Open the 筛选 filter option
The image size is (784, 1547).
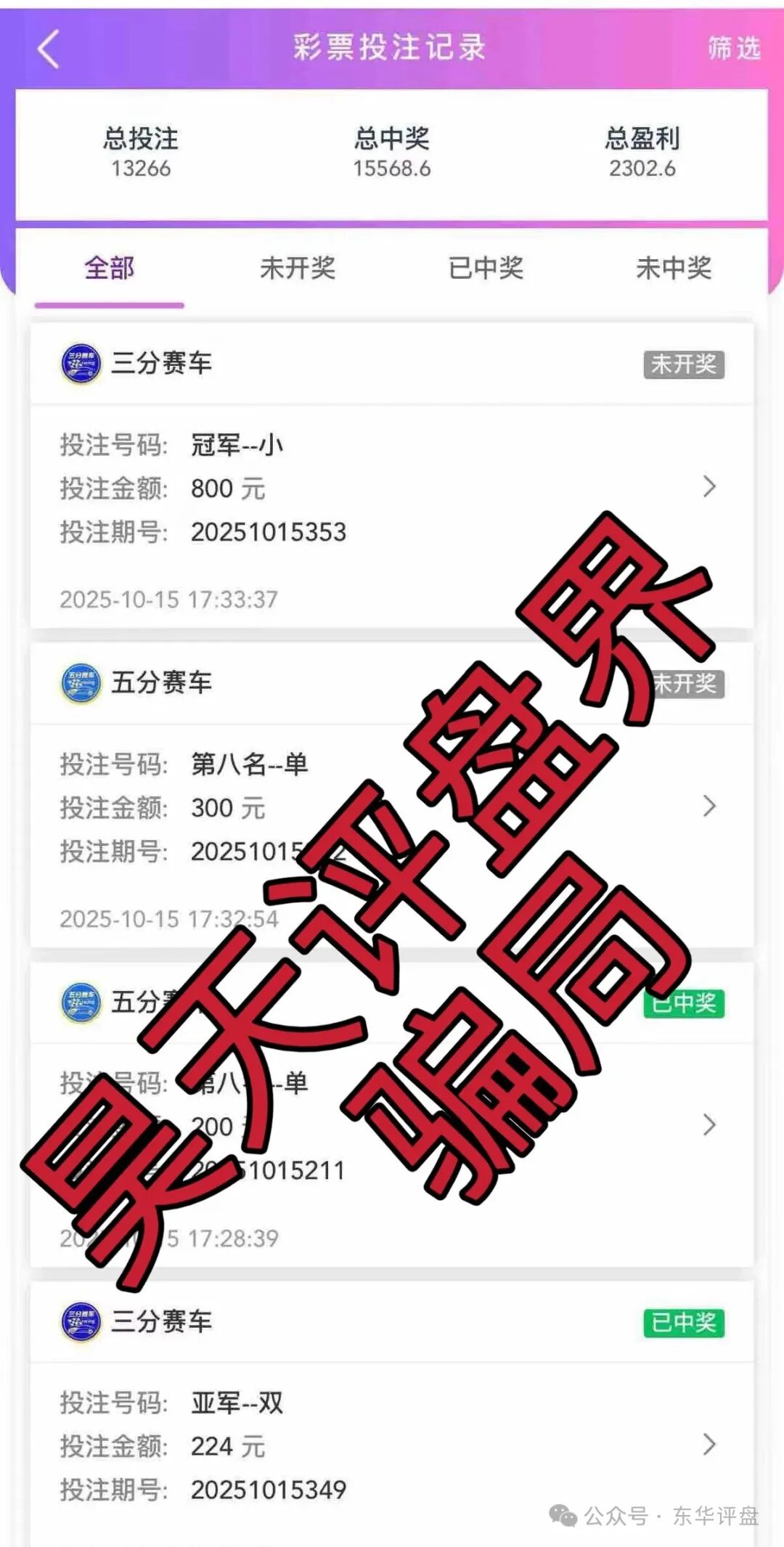pos(734,49)
